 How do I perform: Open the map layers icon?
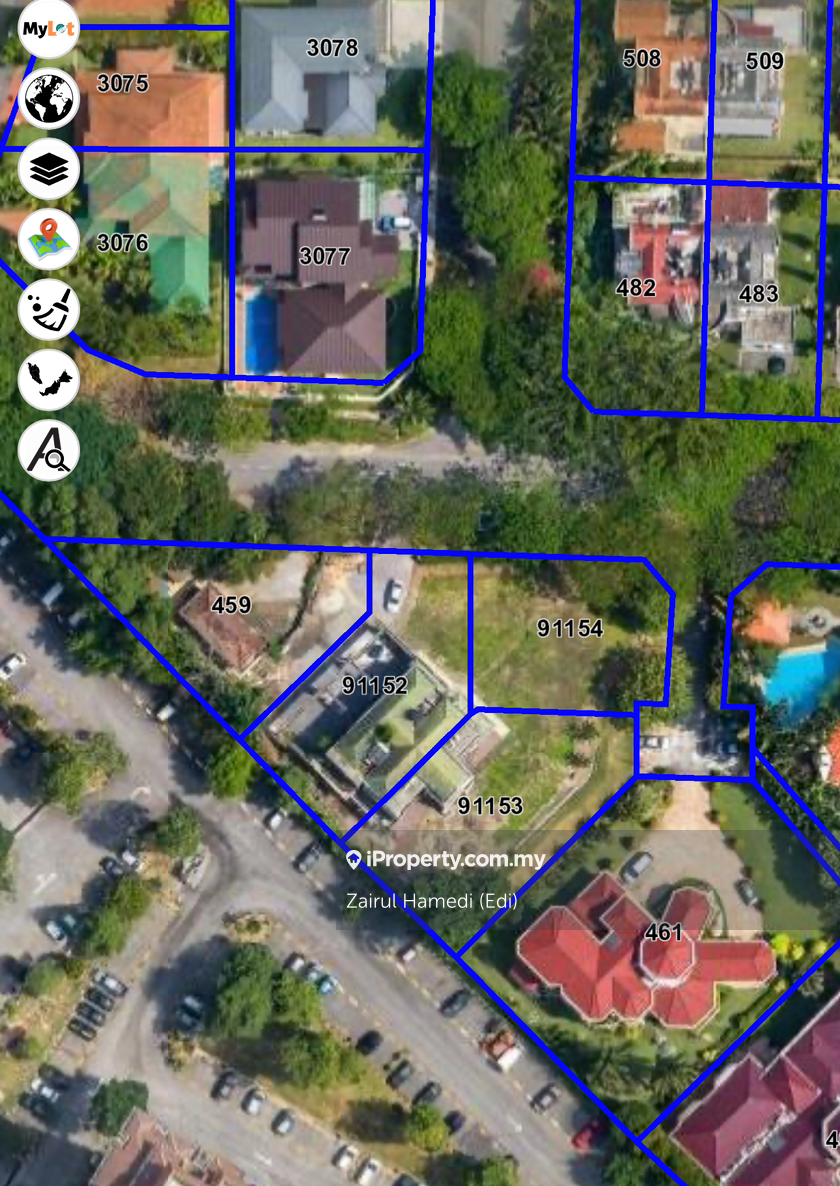tap(48, 170)
